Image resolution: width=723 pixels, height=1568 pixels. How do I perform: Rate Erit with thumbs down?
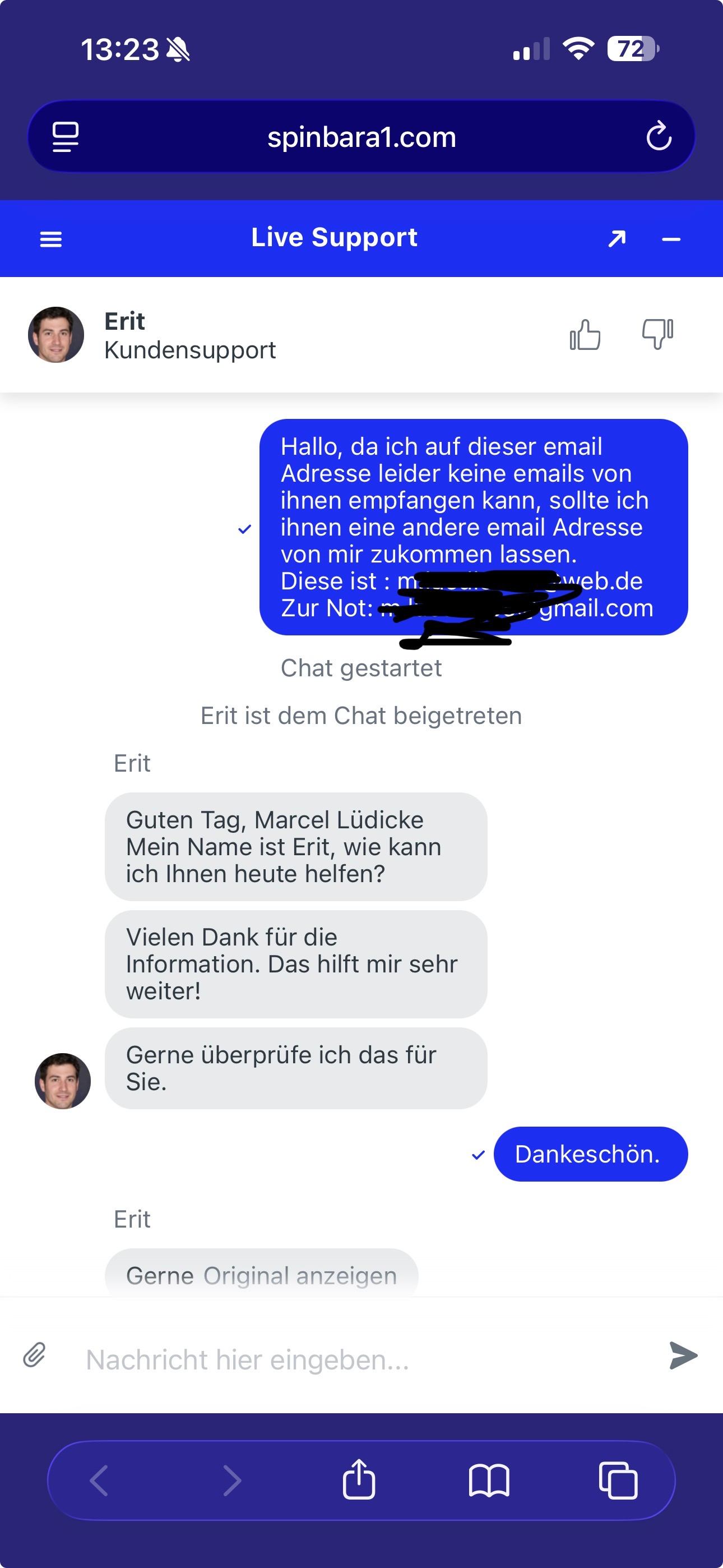coord(657,334)
